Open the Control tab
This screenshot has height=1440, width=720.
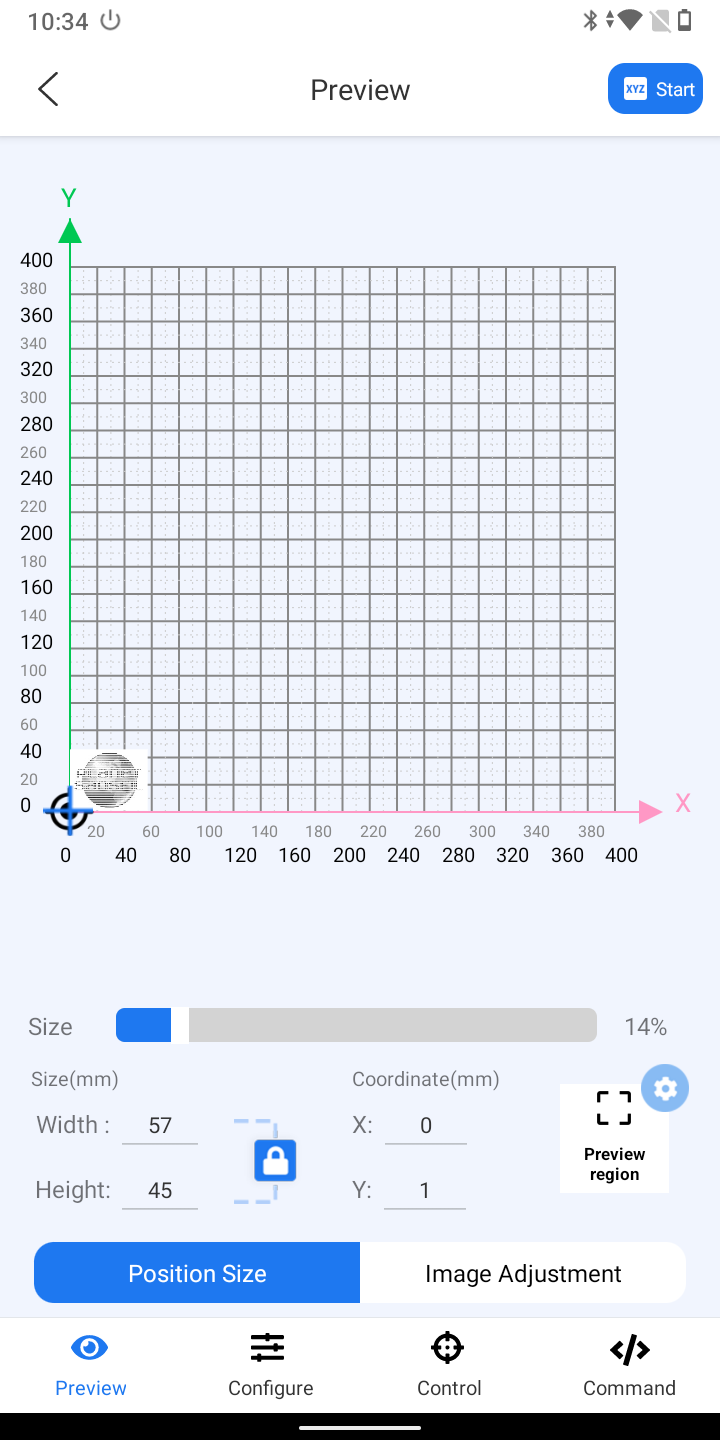(449, 1366)
